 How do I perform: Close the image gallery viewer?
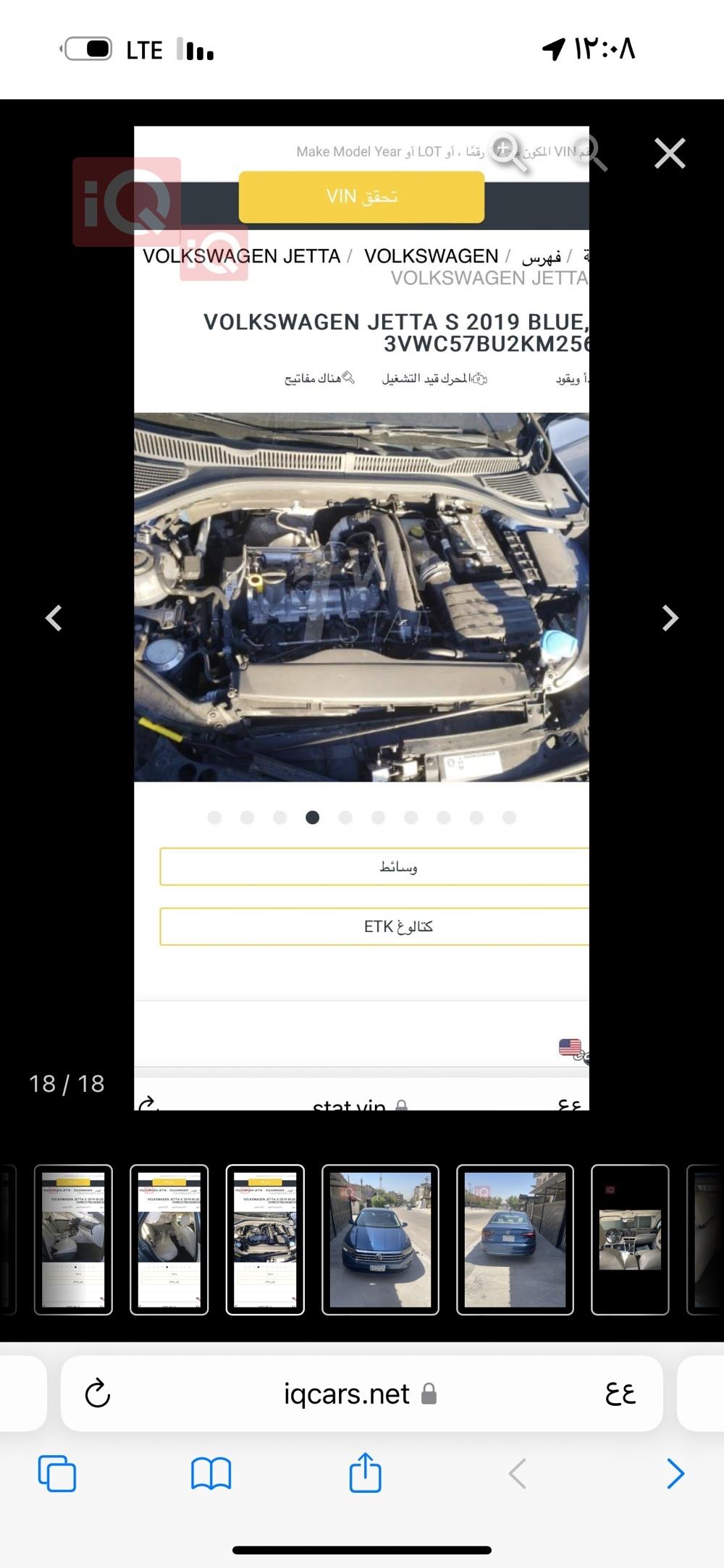(x=670, y=153)
